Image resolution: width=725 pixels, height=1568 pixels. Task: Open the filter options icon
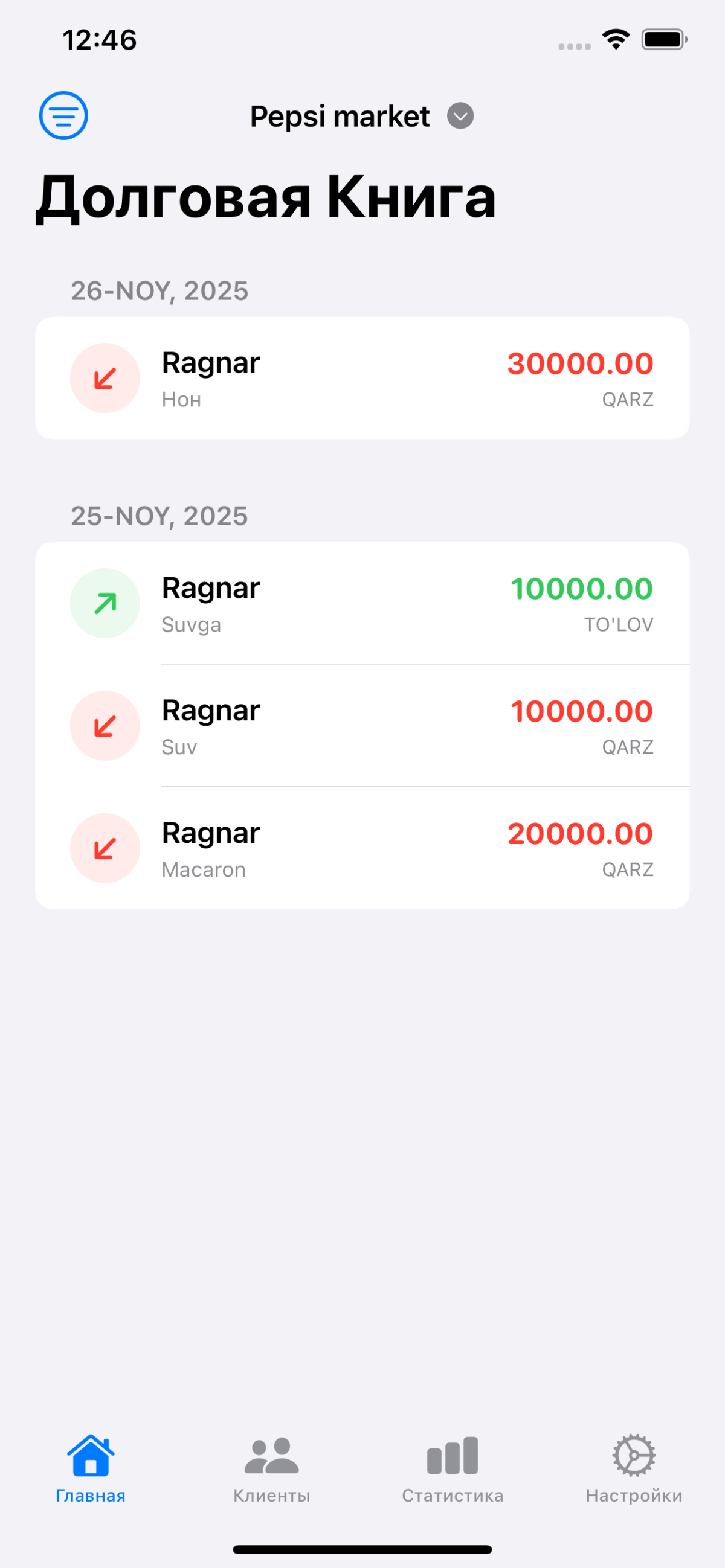[63, 116]
